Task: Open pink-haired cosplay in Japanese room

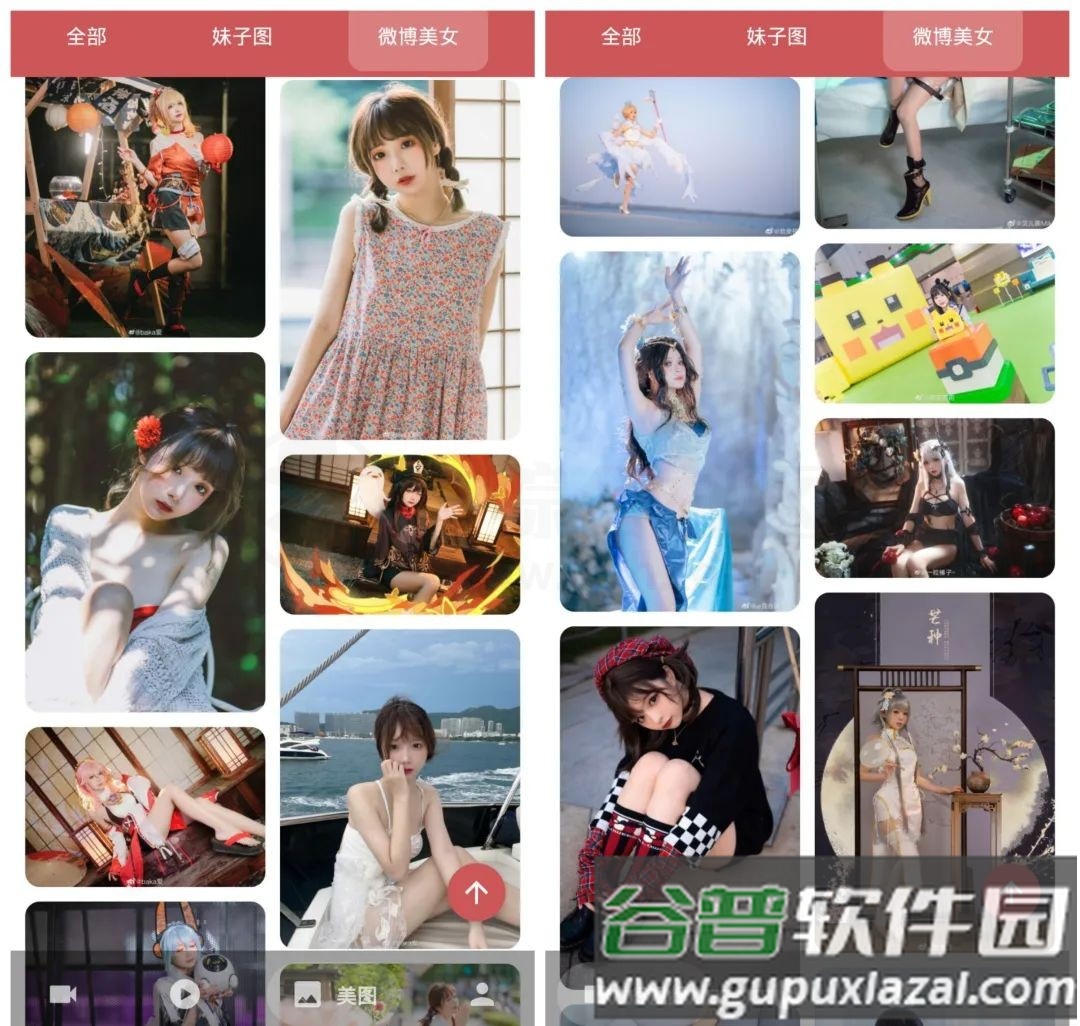Action: point(145,806)
